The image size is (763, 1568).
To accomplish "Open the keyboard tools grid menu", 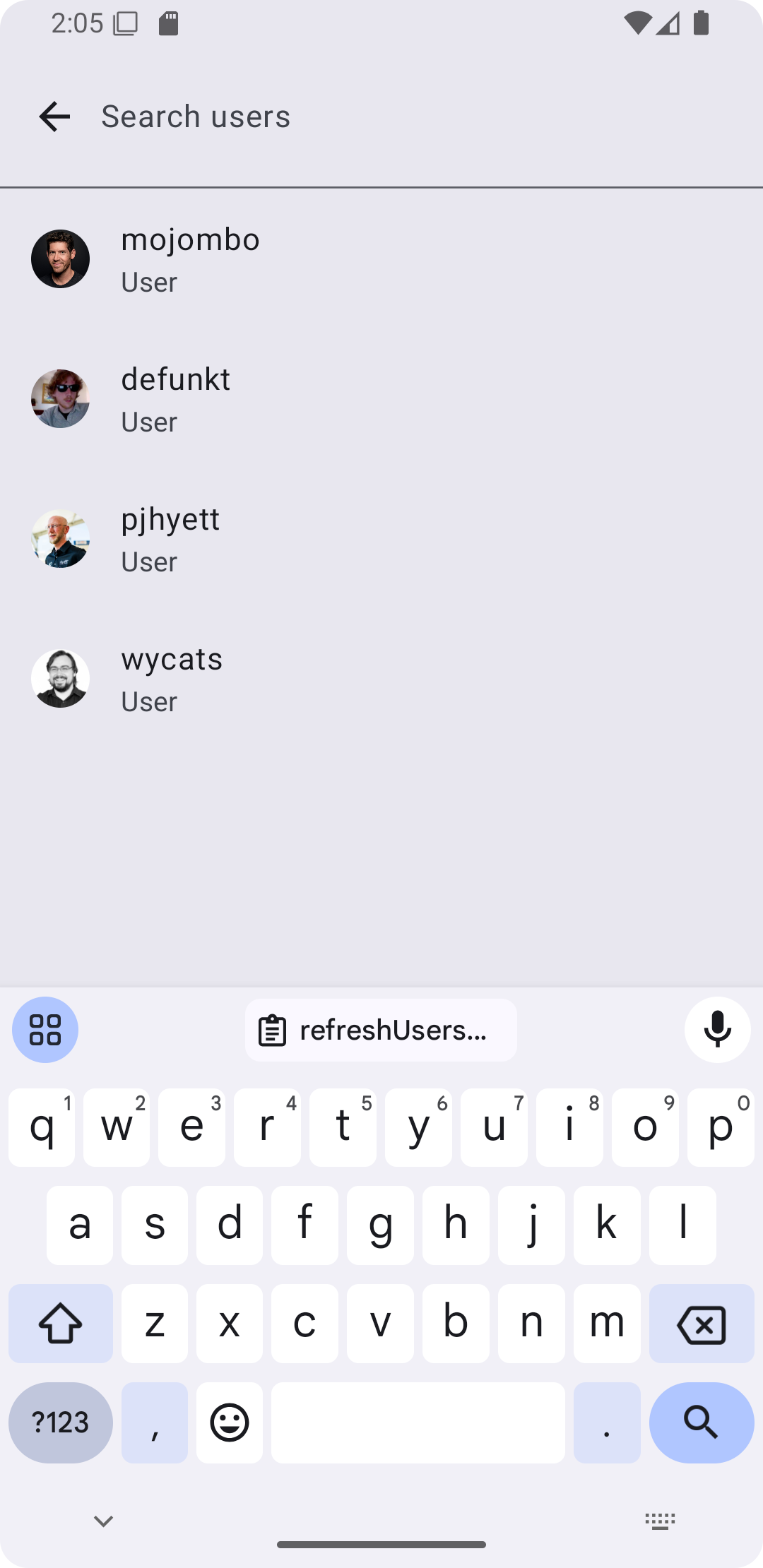I will click(x=45, y=1030).
